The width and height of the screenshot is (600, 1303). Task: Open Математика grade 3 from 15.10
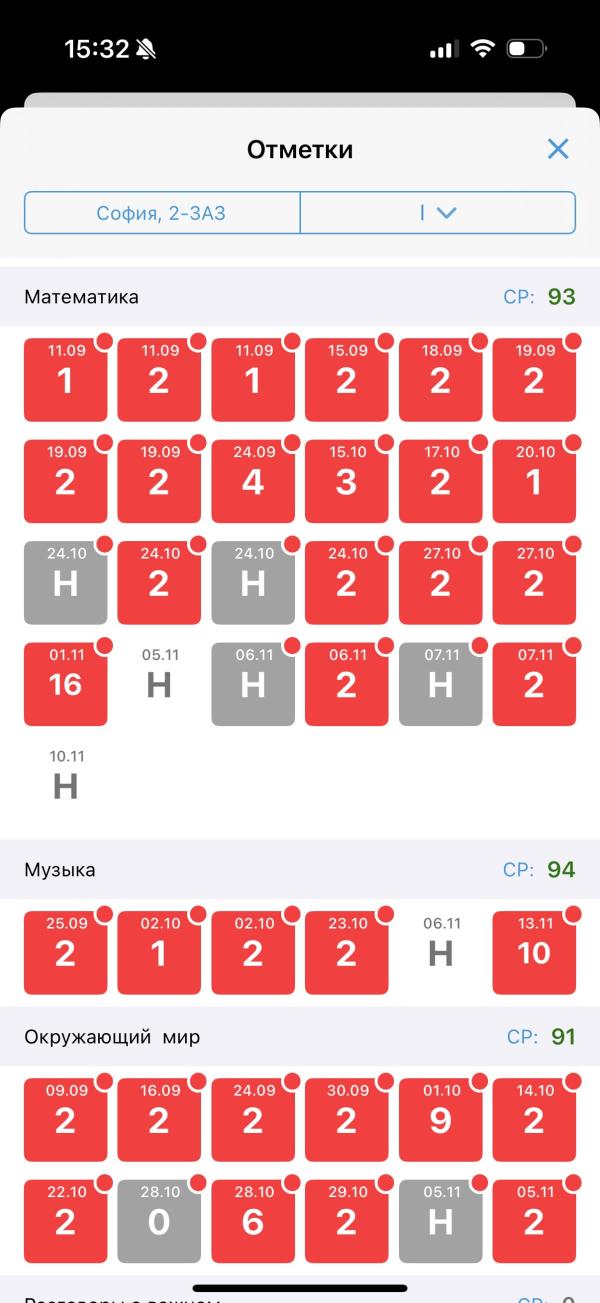pos(347,481)
